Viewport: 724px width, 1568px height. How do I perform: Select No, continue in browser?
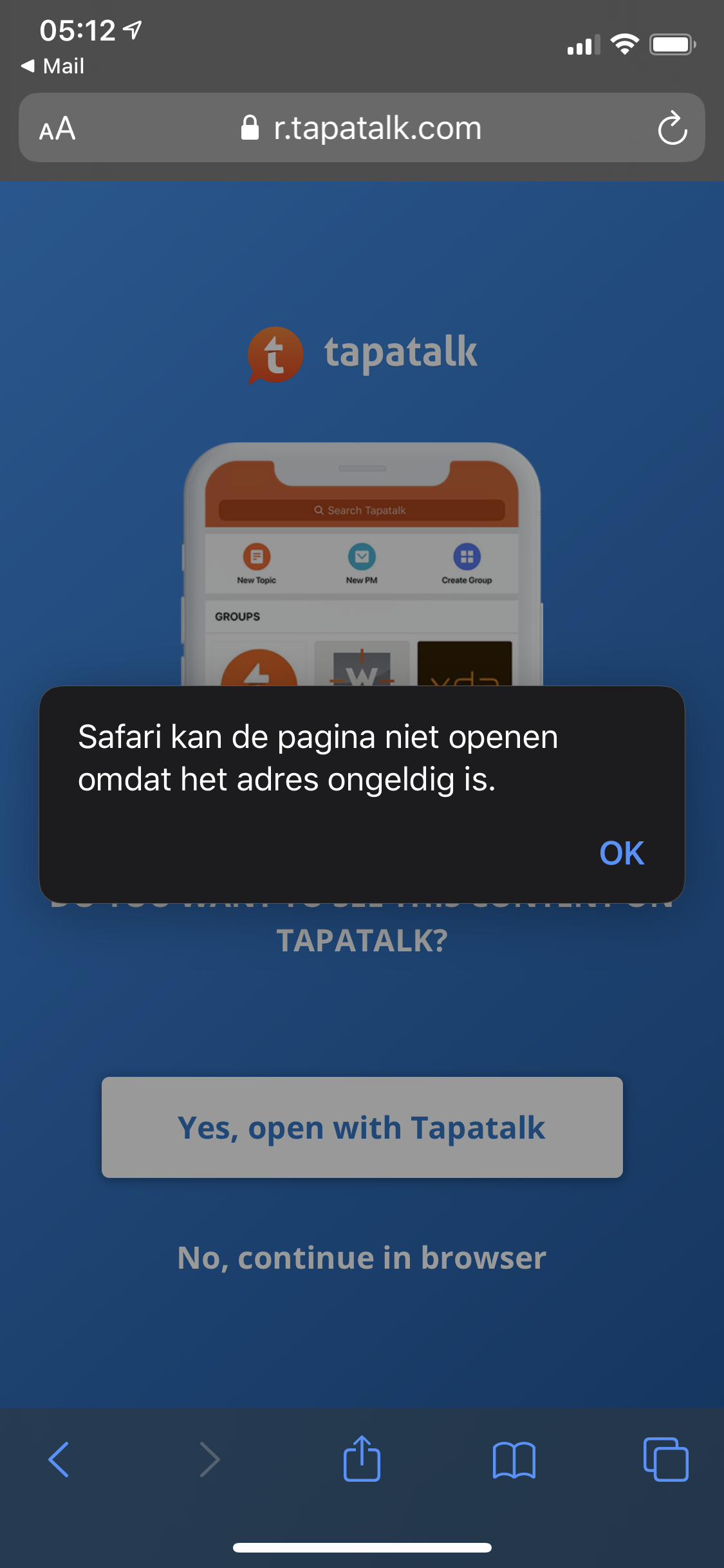pyautogui.click(x=362, y=1258)
